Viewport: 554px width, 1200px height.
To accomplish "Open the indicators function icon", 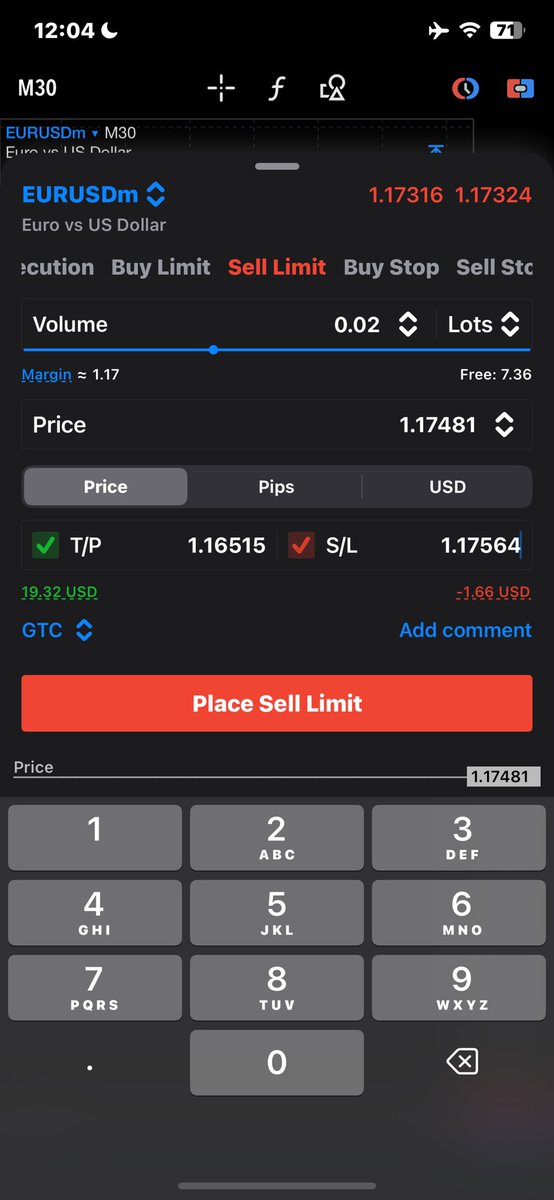I will (x=277, y=88).
